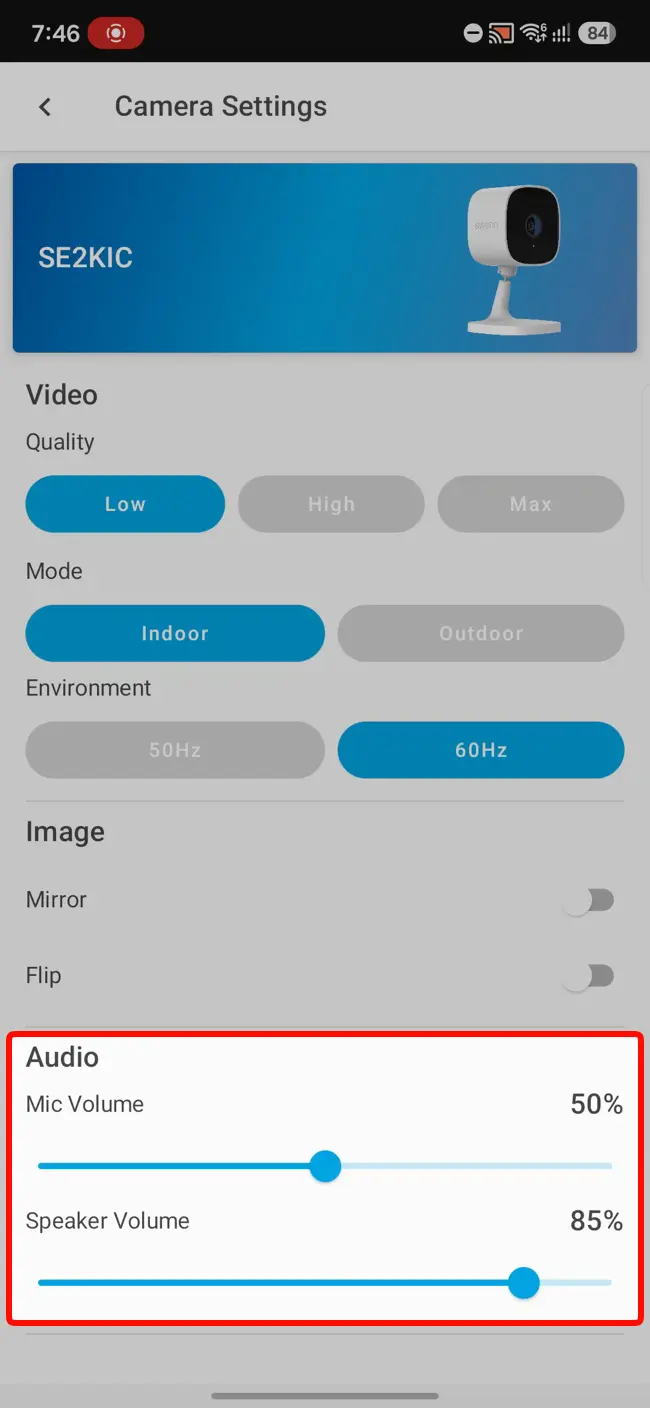This screenshot has height=1408, width=650.
Task: Go back from Camera Settings
Action: coord(45,107)
